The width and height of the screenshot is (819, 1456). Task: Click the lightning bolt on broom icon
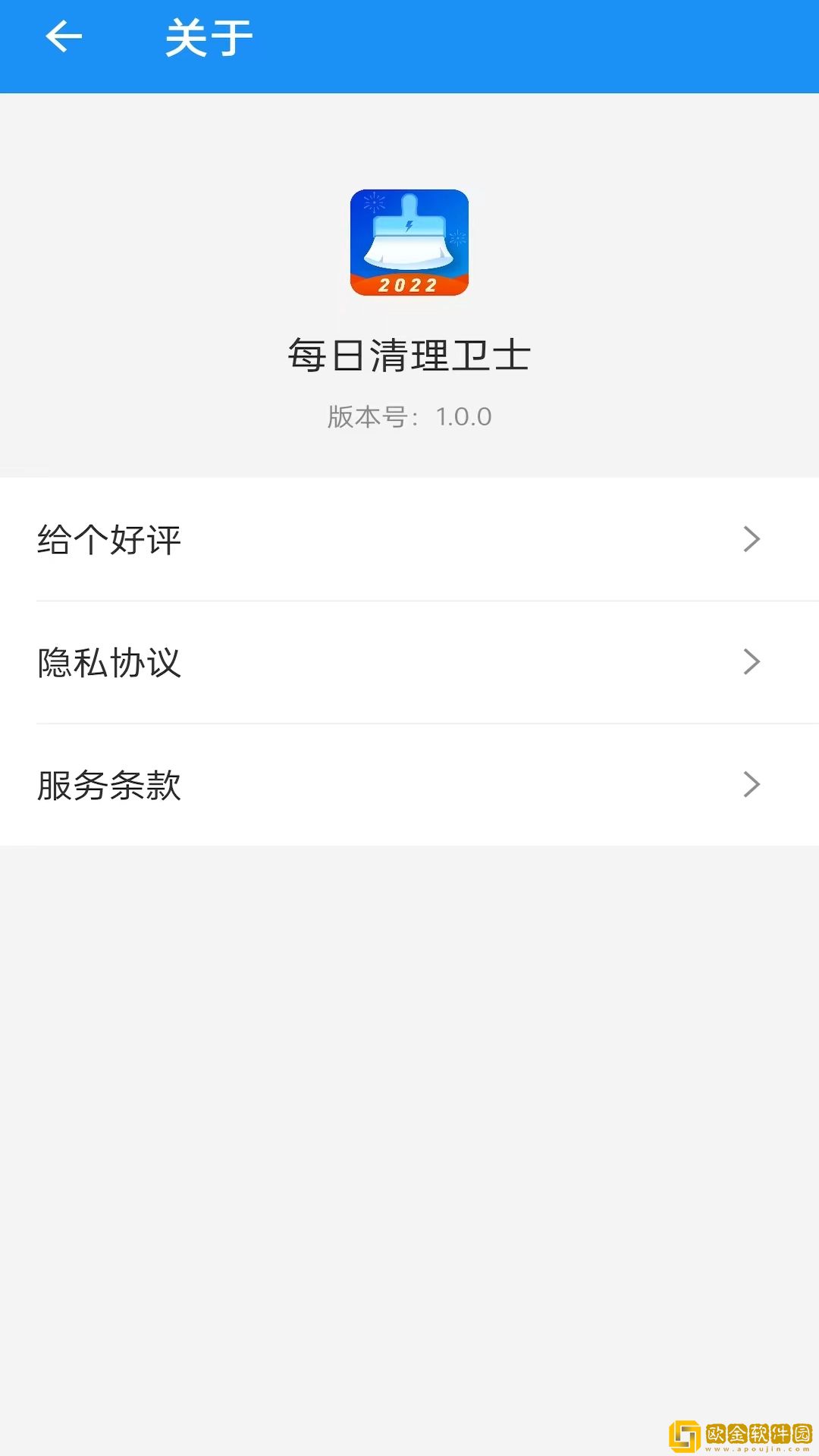click(409, 224)
